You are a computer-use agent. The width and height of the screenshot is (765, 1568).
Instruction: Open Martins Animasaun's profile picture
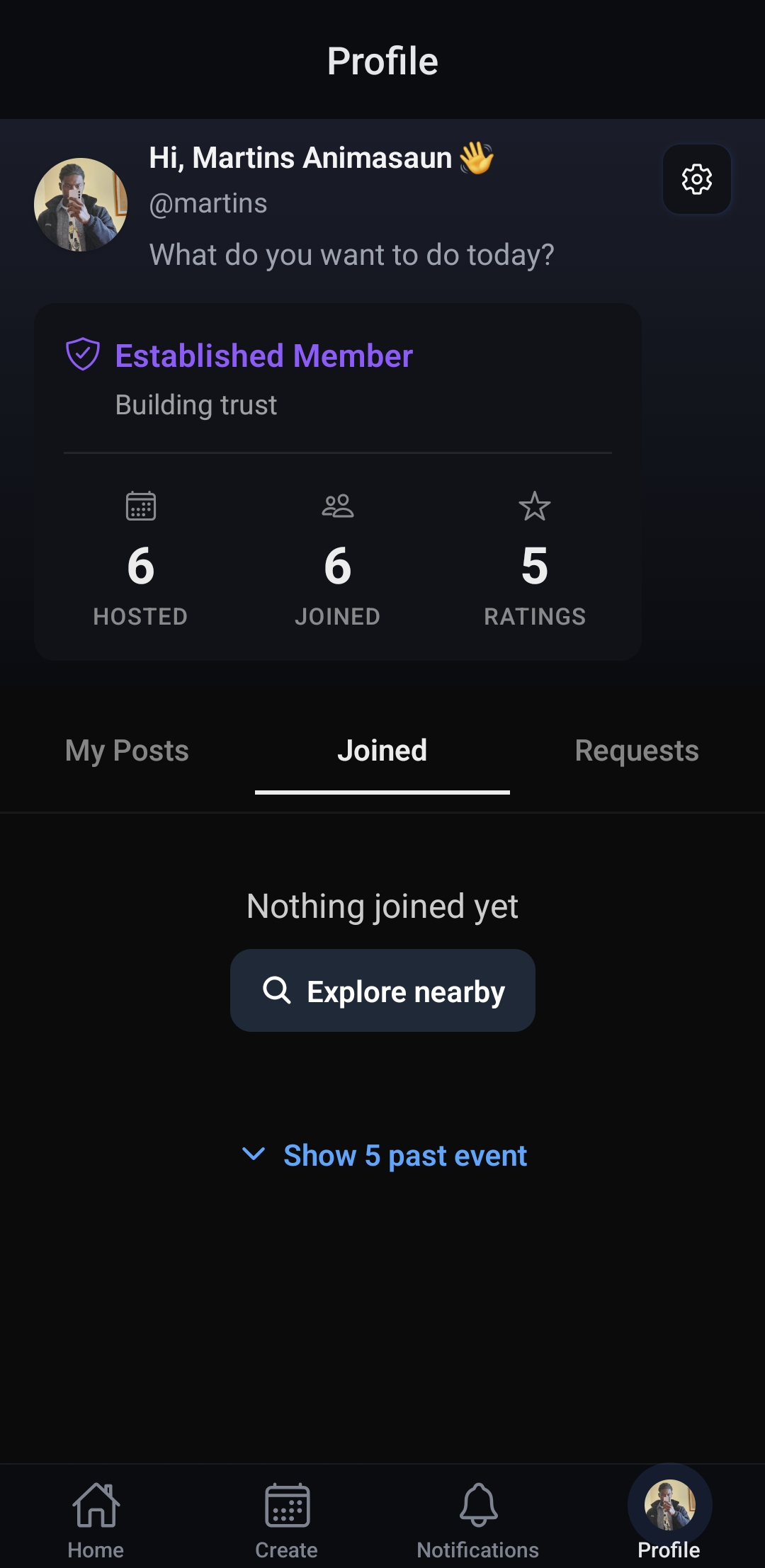[81, 203]
